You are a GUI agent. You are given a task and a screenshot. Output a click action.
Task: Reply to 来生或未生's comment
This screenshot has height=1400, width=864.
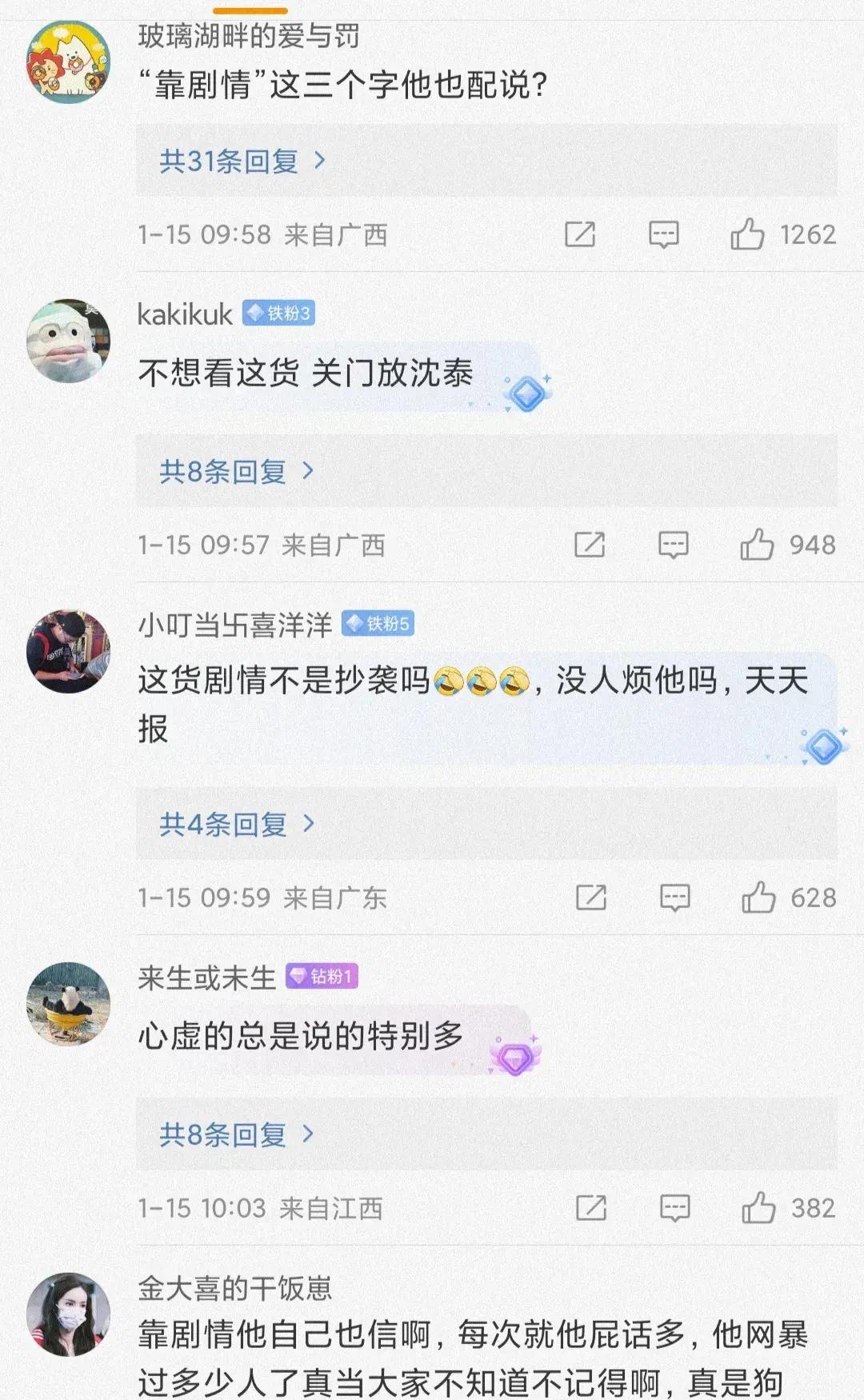674,1208
